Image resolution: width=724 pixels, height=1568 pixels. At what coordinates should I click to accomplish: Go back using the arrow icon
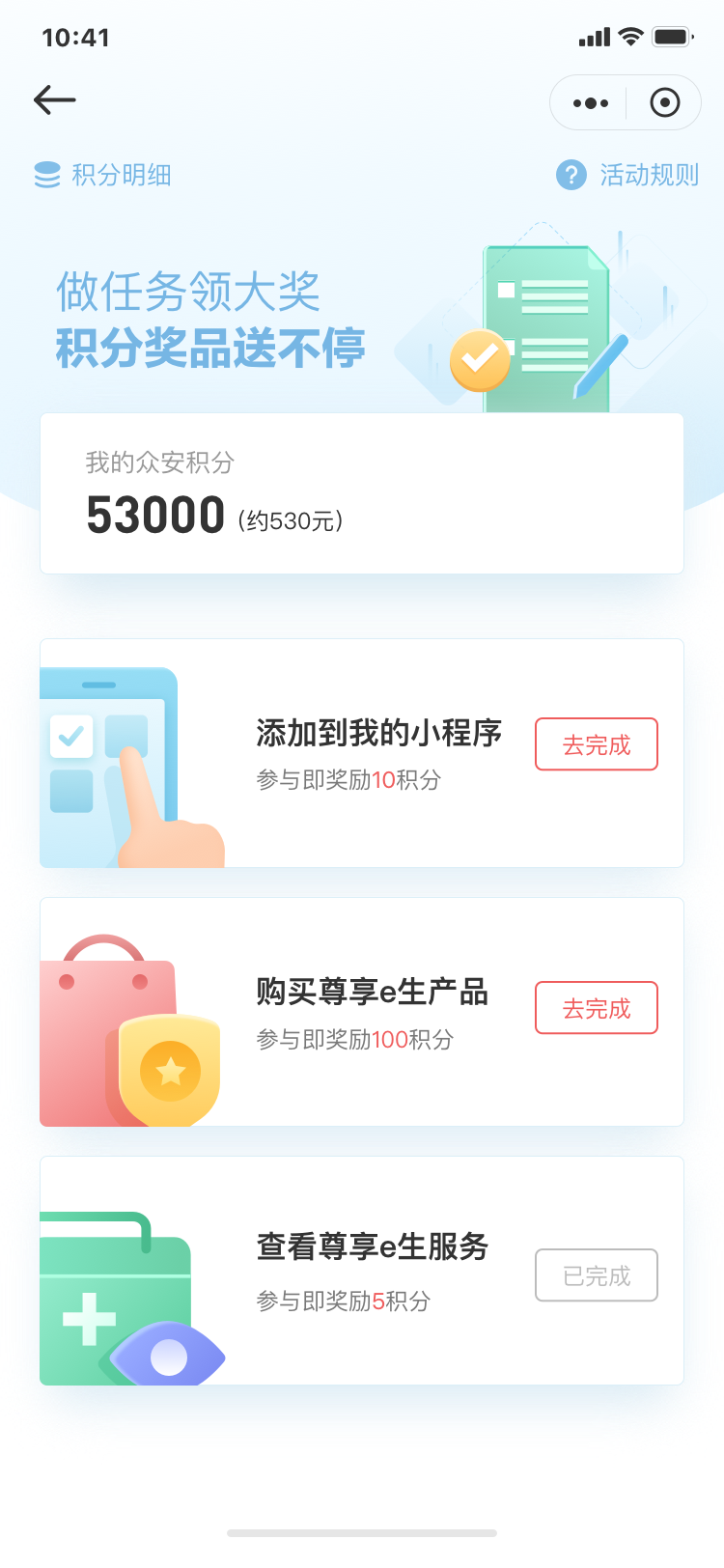coord(54,99)
